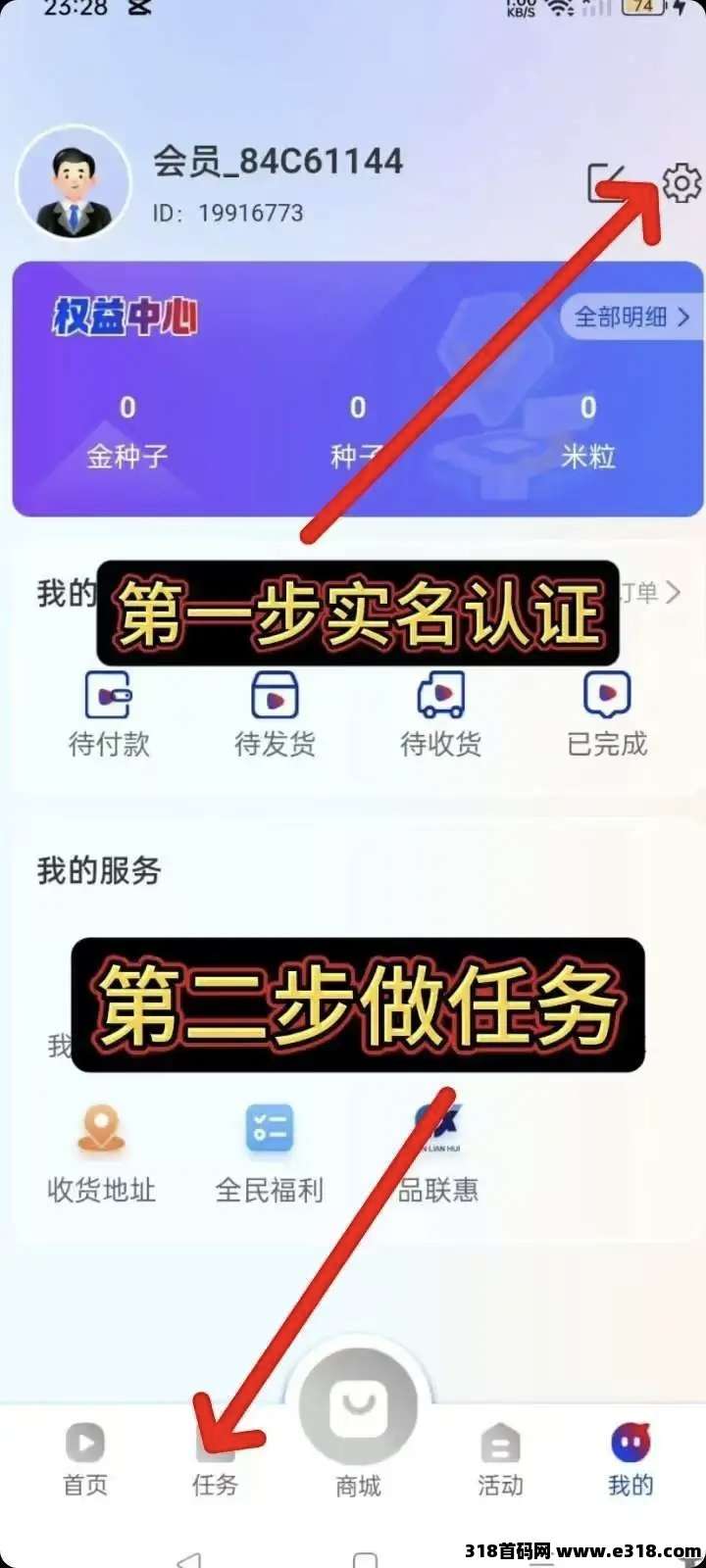
Task: Switch to the 首页 tab
Action: 85,1460
